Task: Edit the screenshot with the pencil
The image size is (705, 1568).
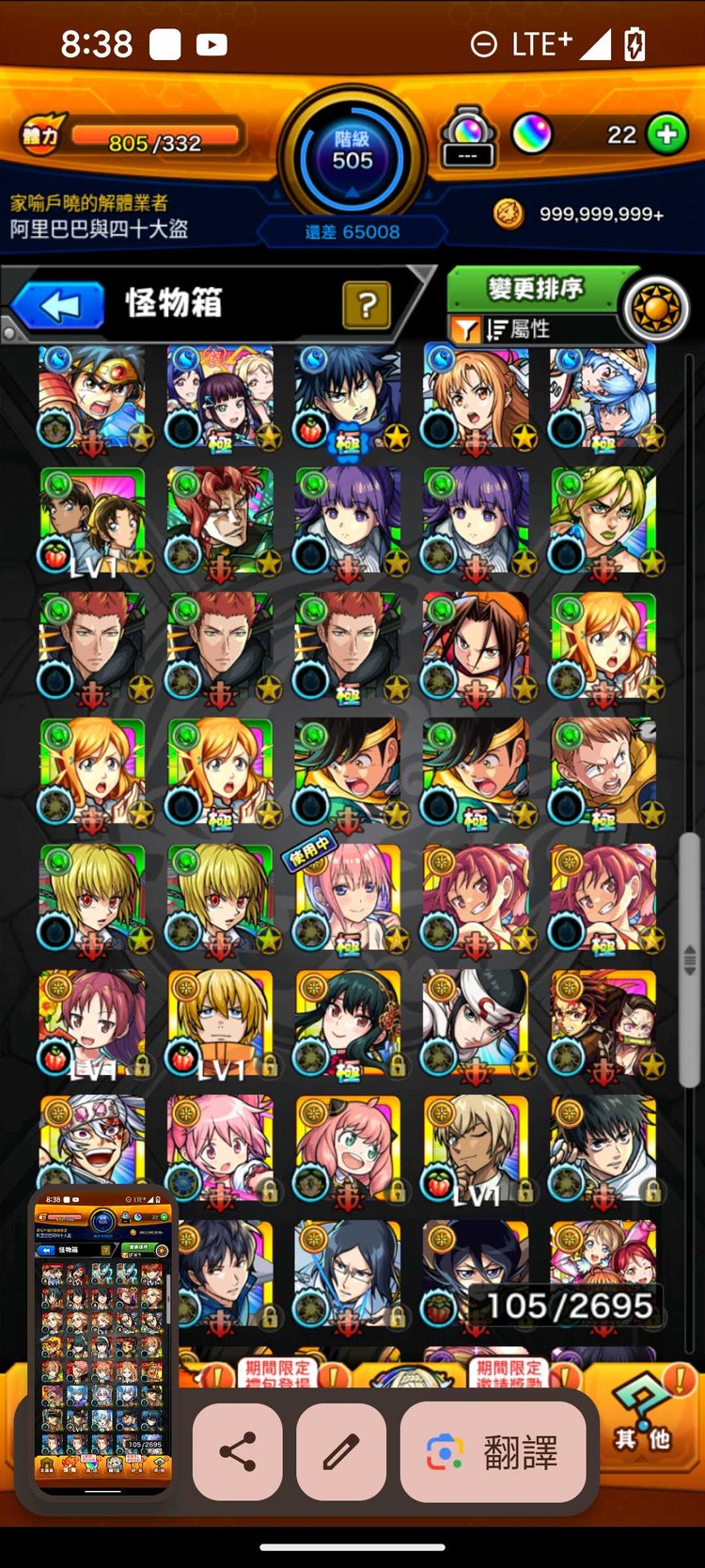Action: (x=341, y=1451)
